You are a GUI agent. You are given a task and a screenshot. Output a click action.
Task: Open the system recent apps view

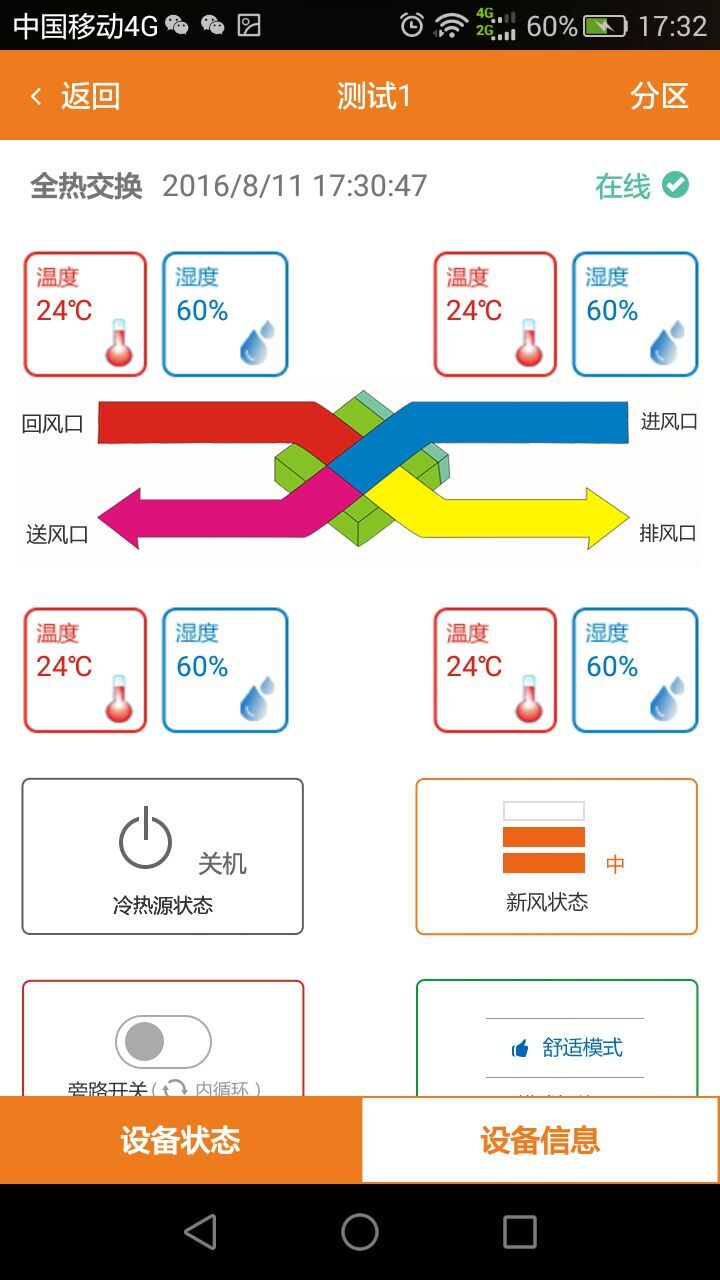coord(519,1232)
